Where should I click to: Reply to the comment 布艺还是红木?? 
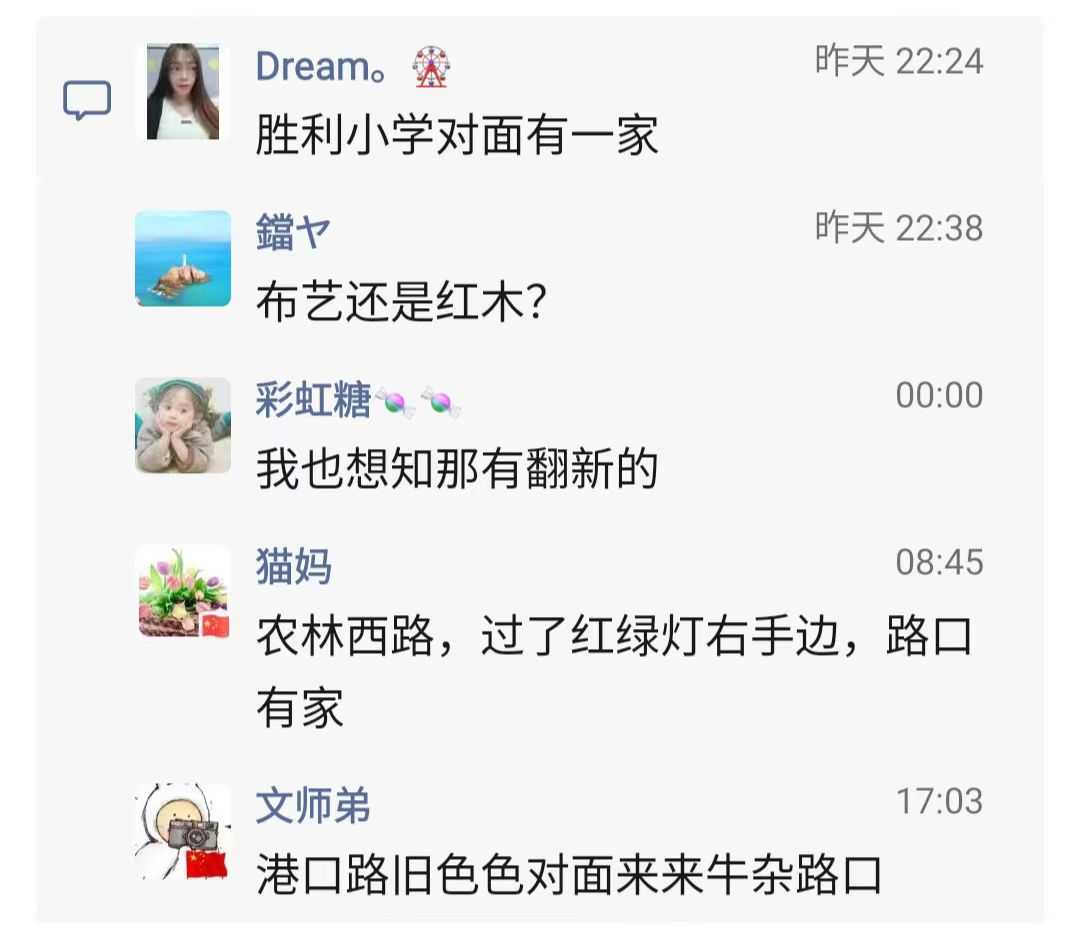point(400,301)
